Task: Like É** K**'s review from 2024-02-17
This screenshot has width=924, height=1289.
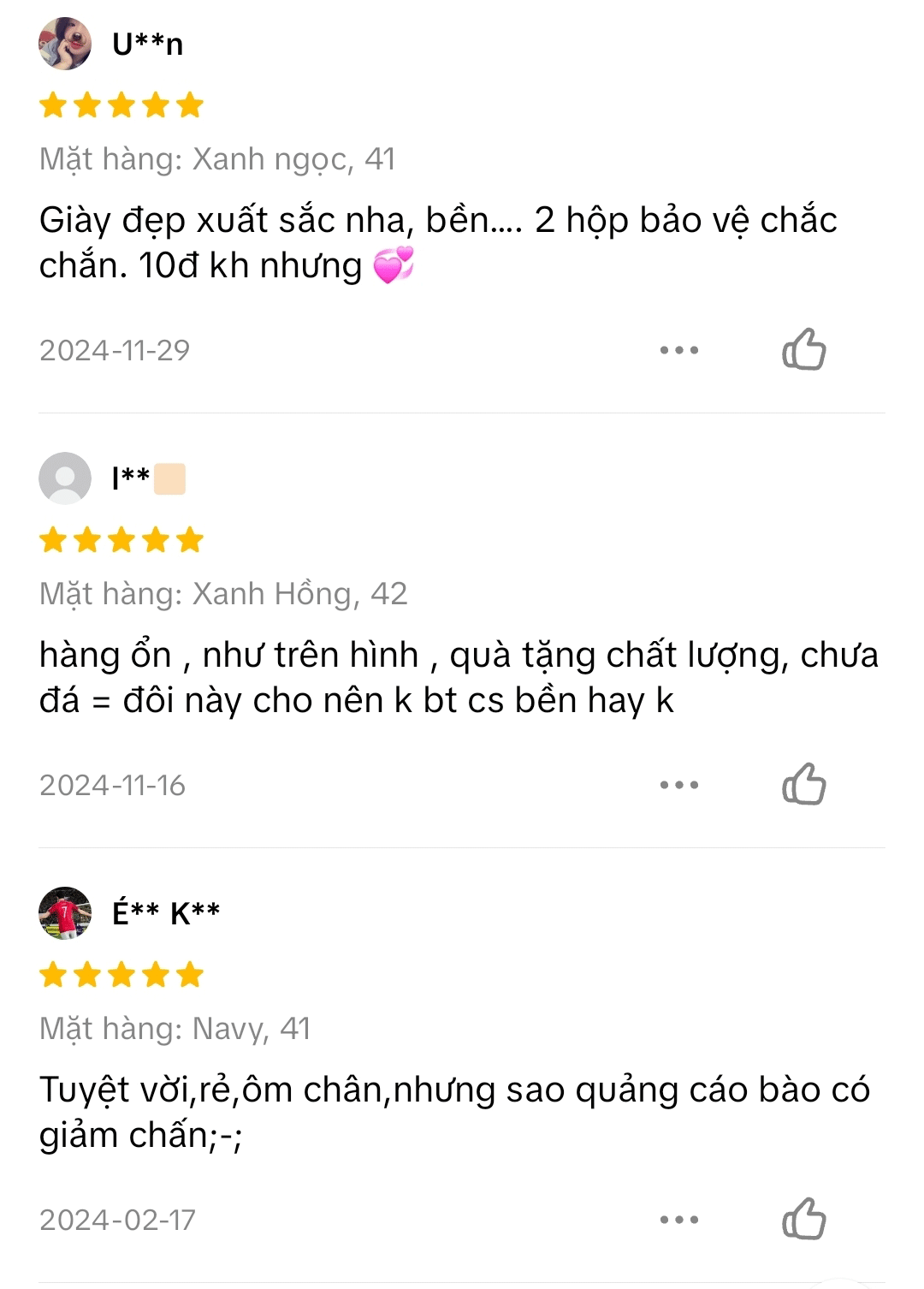Action: pyautogui.click(x=803, y=1219)
